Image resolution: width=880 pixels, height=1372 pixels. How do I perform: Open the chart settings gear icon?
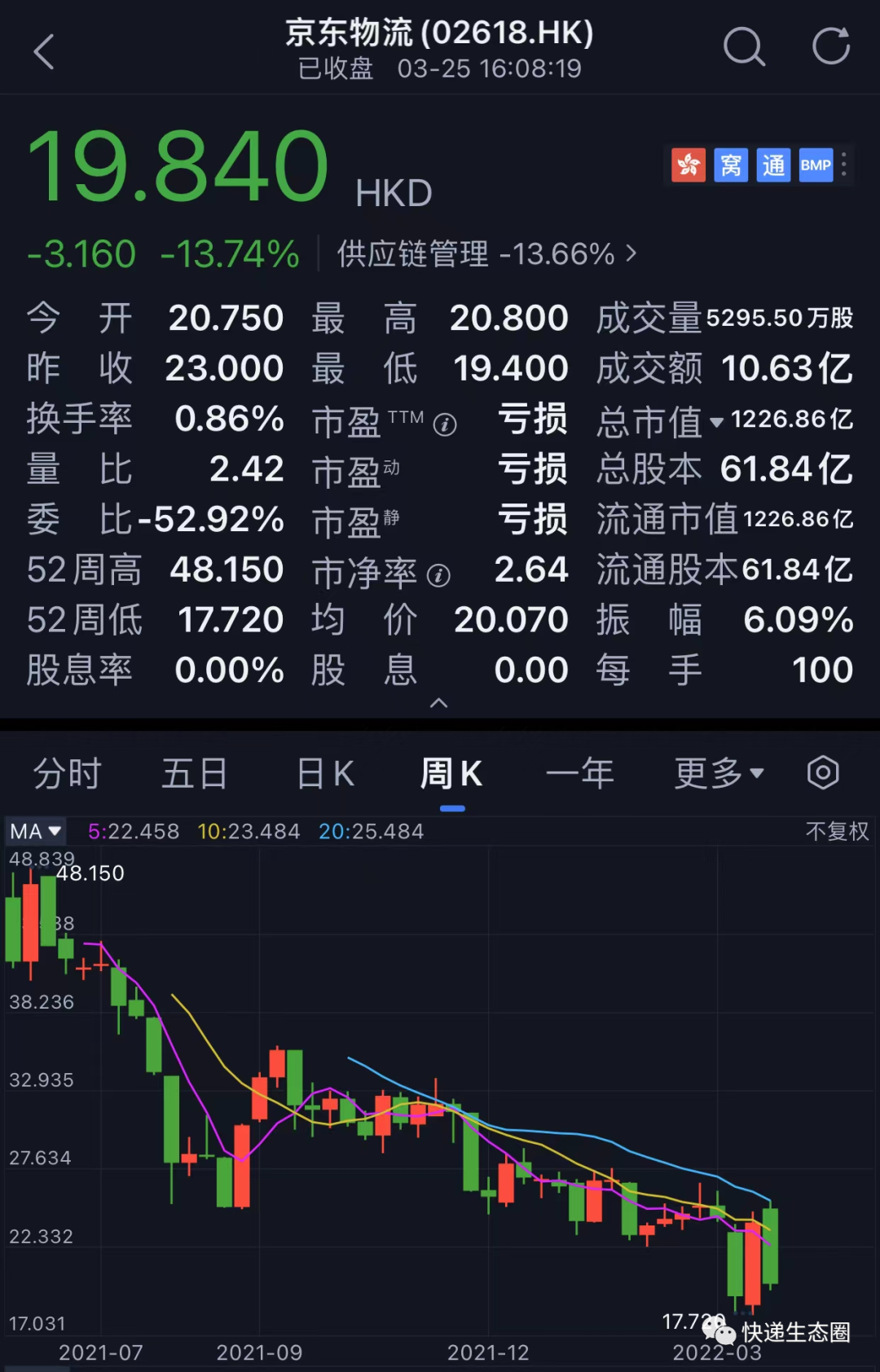822,772
